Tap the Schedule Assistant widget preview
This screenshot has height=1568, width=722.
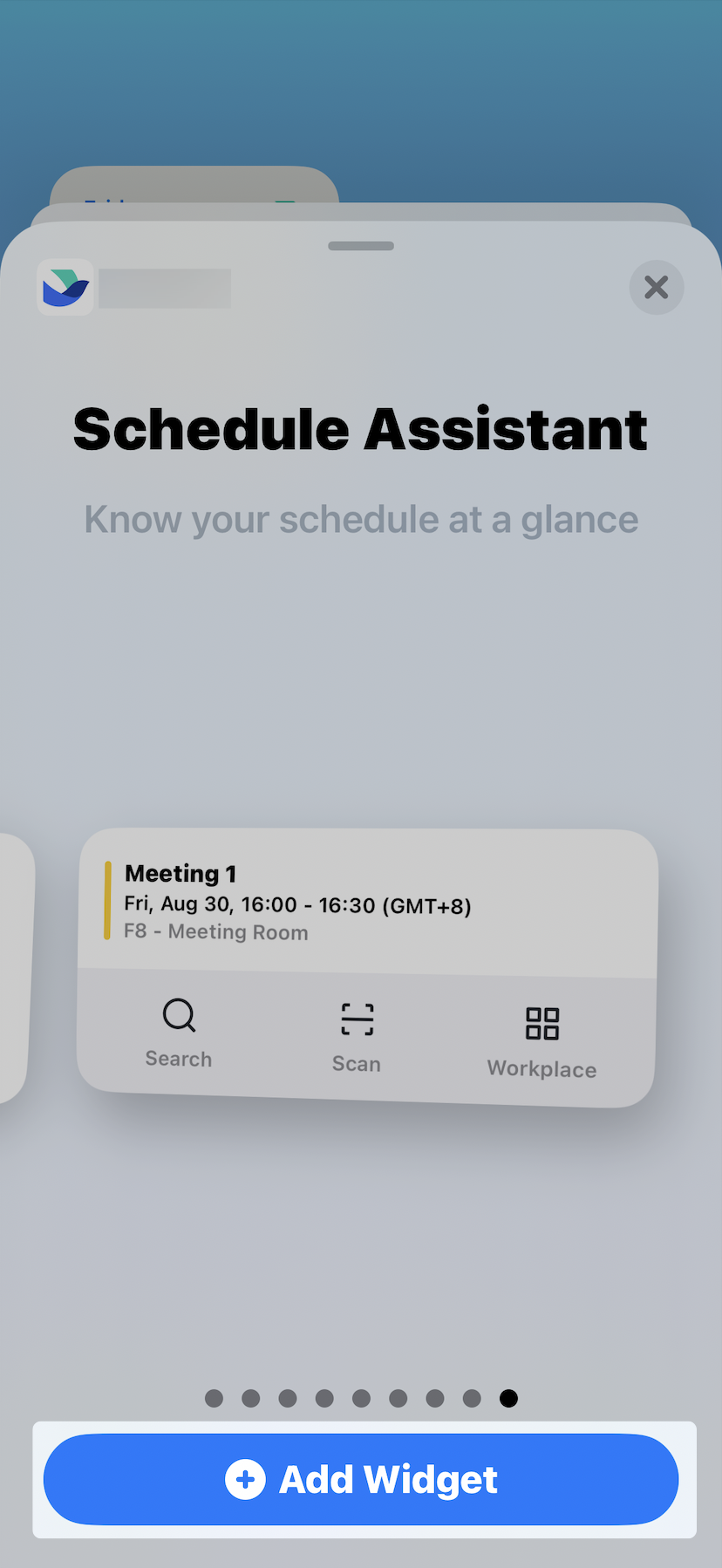pos(366,966)
